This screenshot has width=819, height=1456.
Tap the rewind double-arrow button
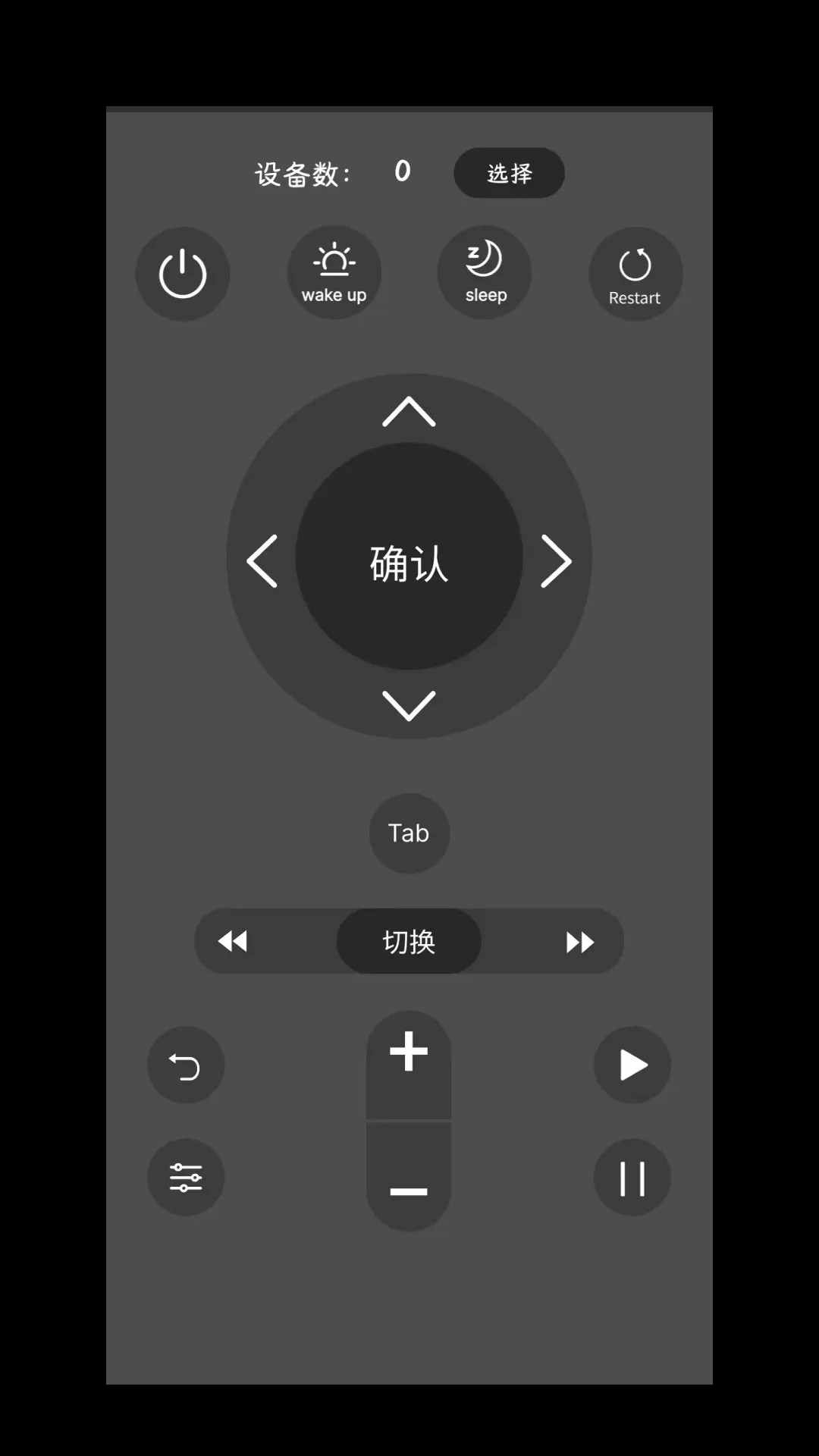[x=234, y=942]
